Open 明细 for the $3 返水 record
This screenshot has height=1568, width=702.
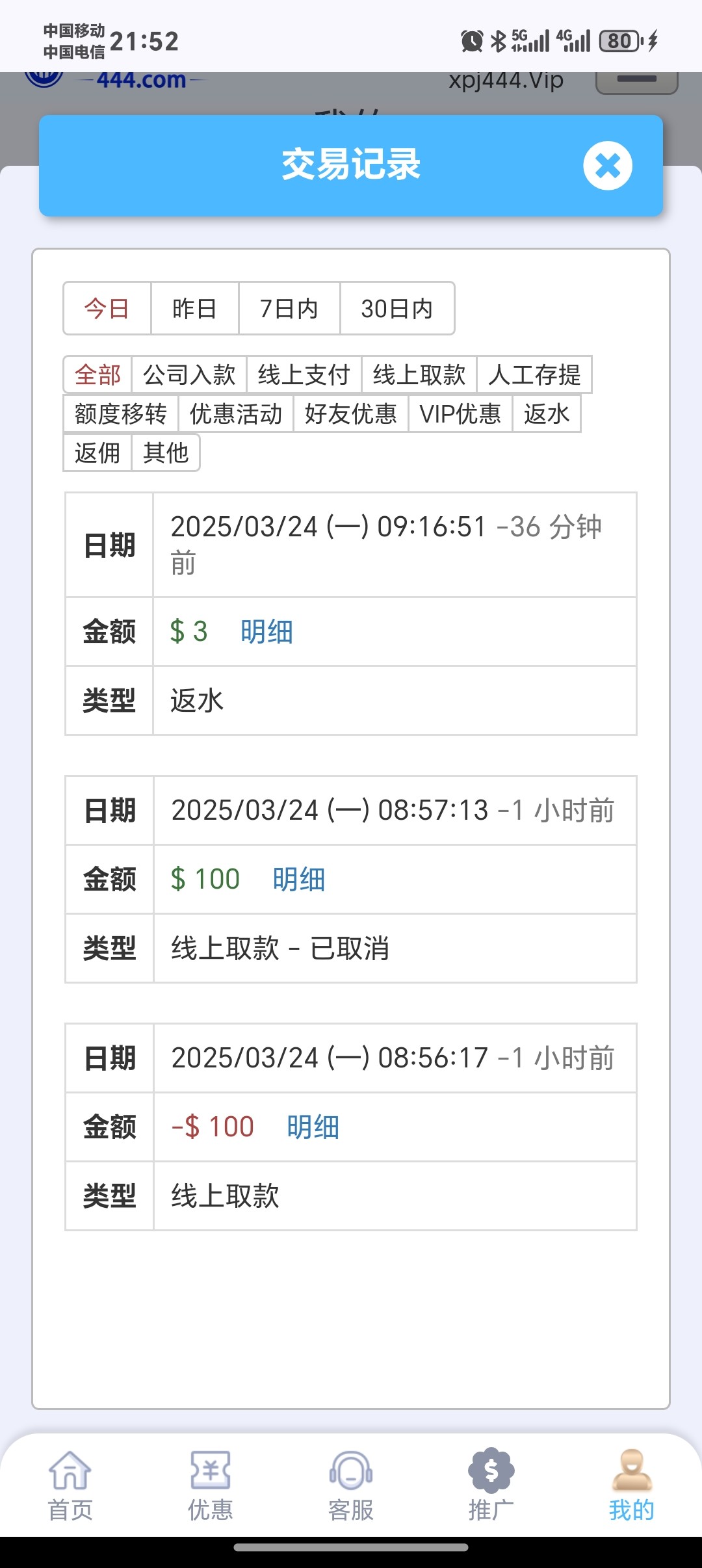point(266,631)
